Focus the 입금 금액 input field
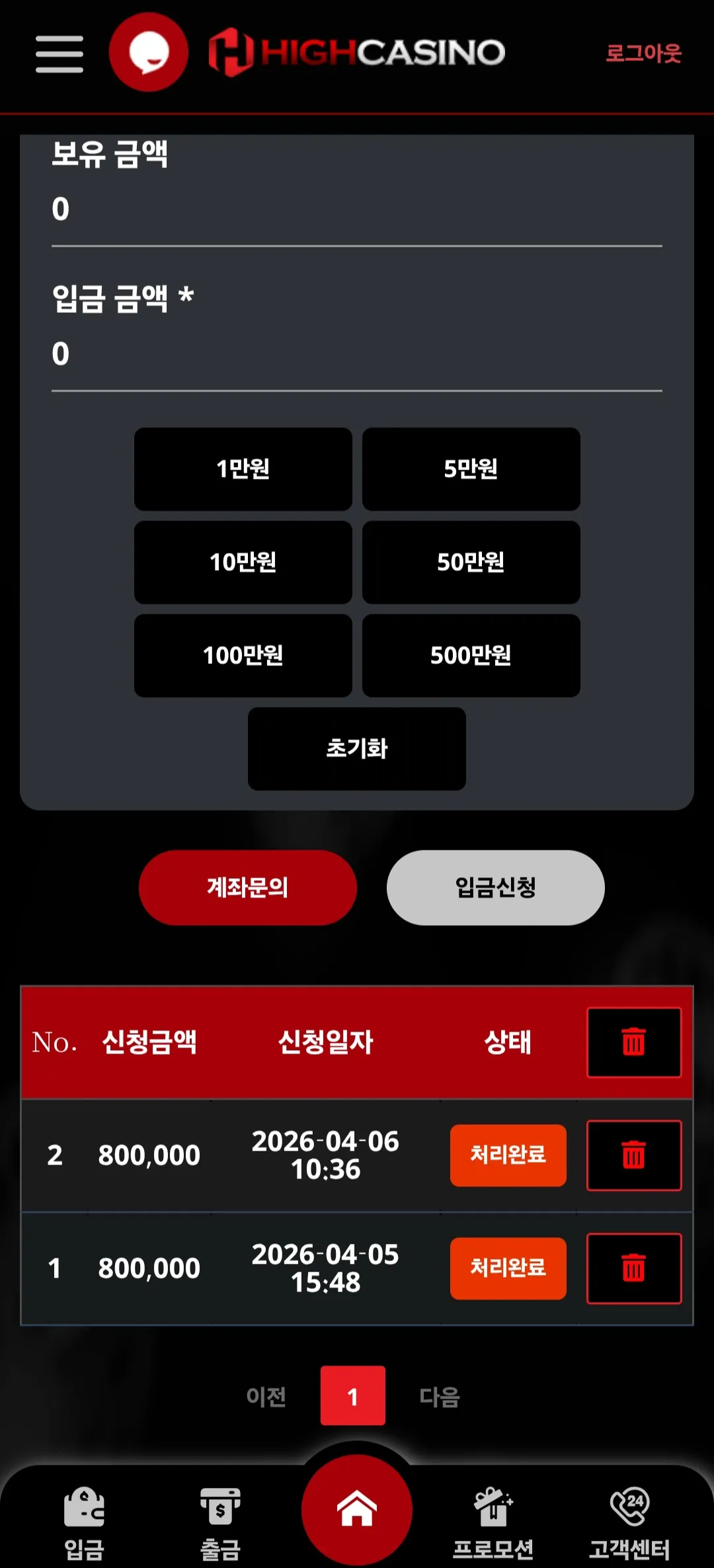Image resolution: width=714 pixels, height=1568 pixels. pos(357,354)
